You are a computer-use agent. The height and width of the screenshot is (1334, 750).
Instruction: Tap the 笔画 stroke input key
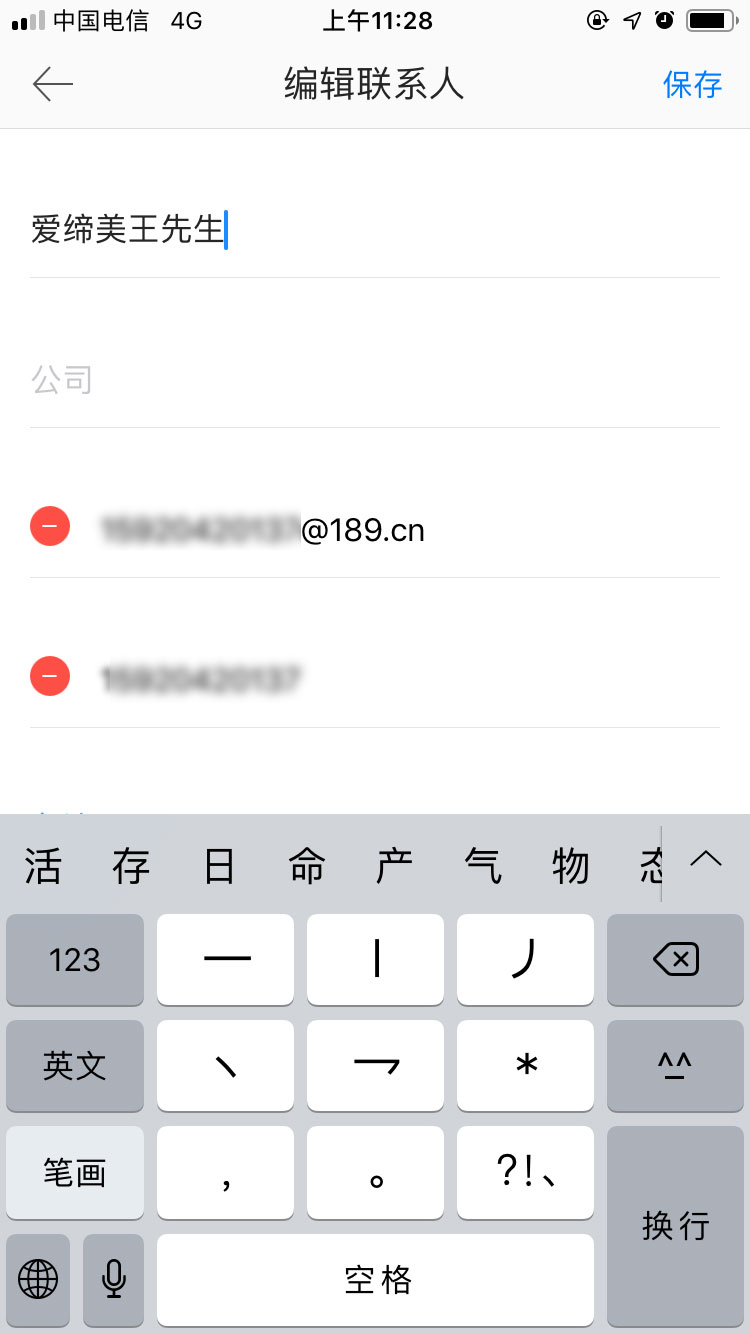pos(75,1172)
